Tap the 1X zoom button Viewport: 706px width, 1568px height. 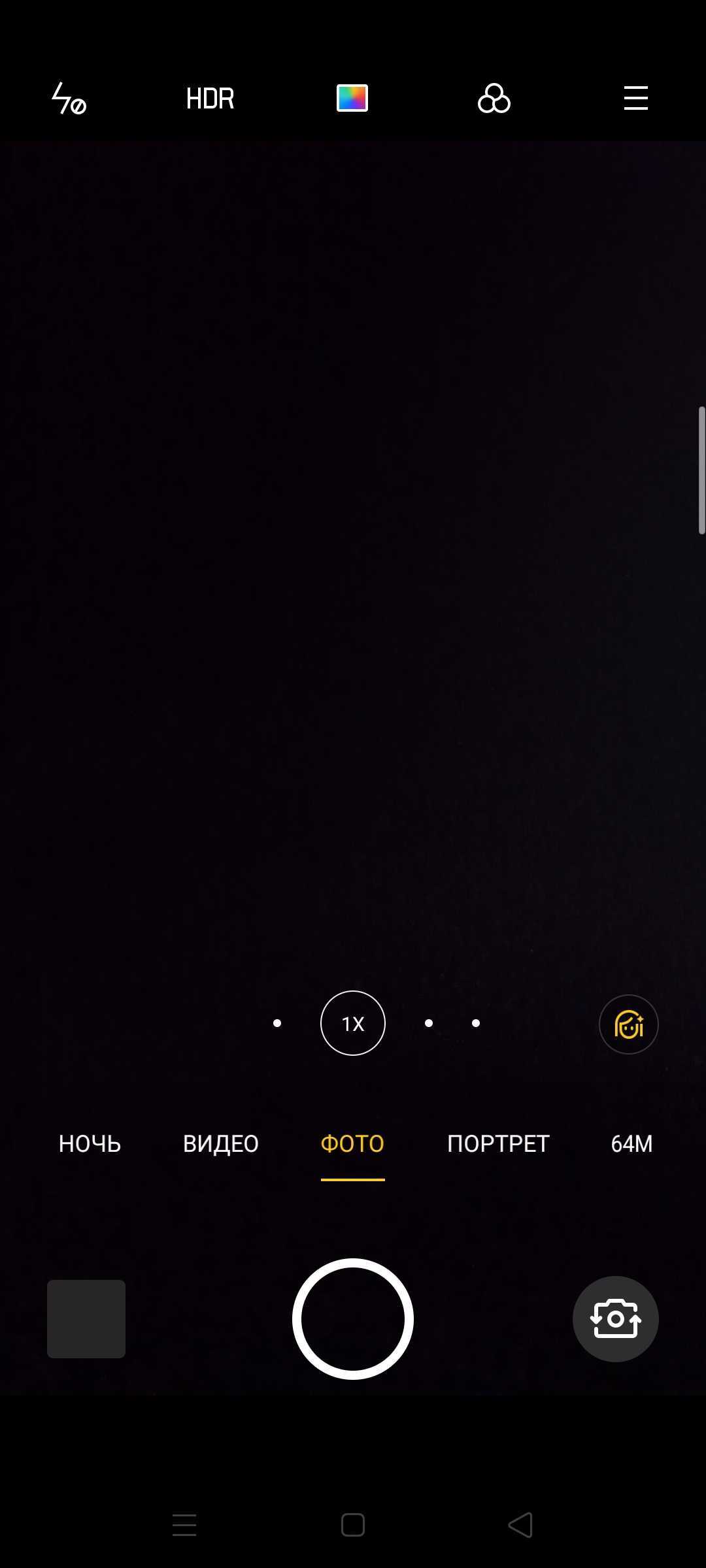(353, 1023)
